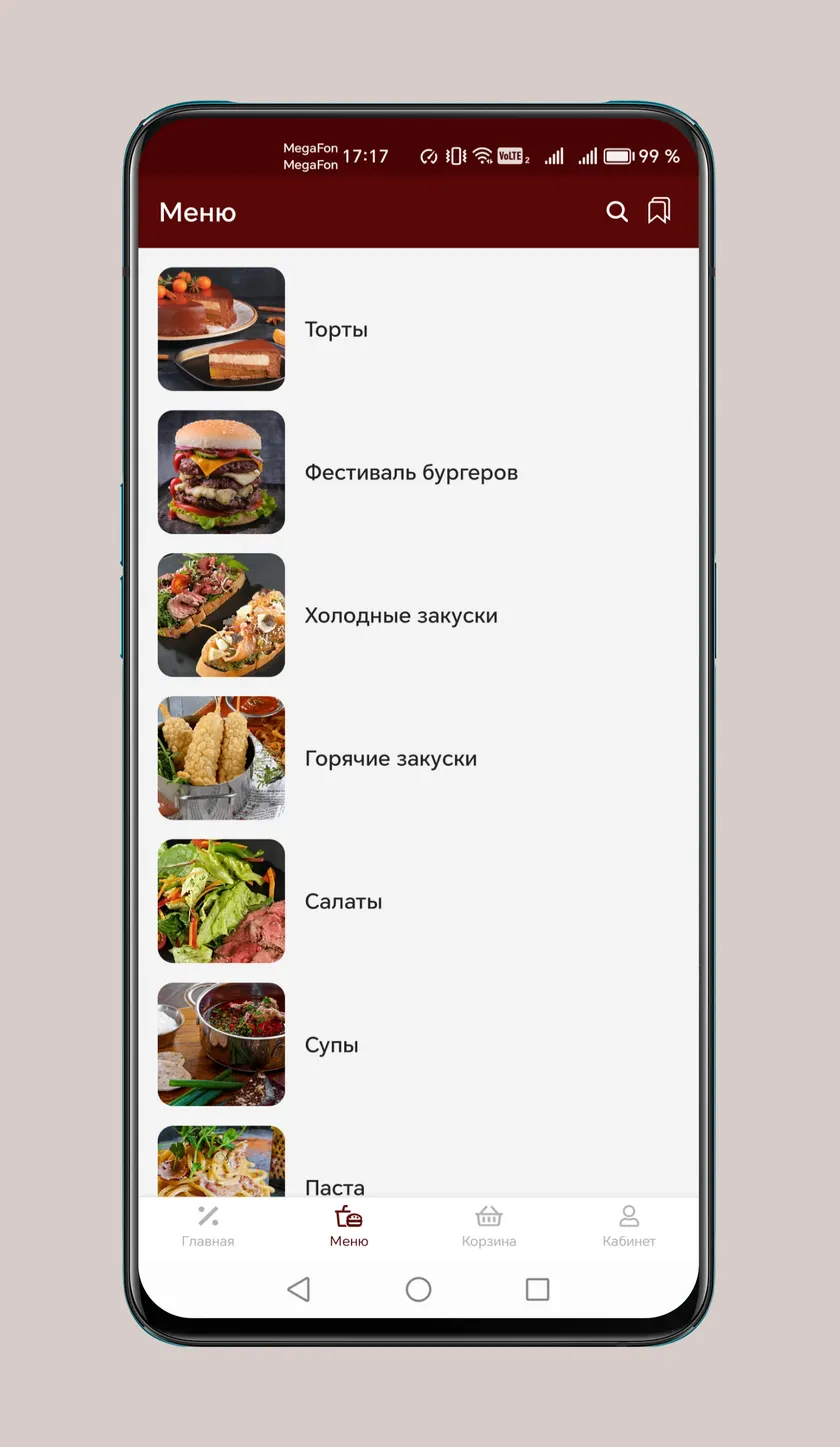Open the search icon in the header
The image size is (840, 1447).
click(617, 211)
